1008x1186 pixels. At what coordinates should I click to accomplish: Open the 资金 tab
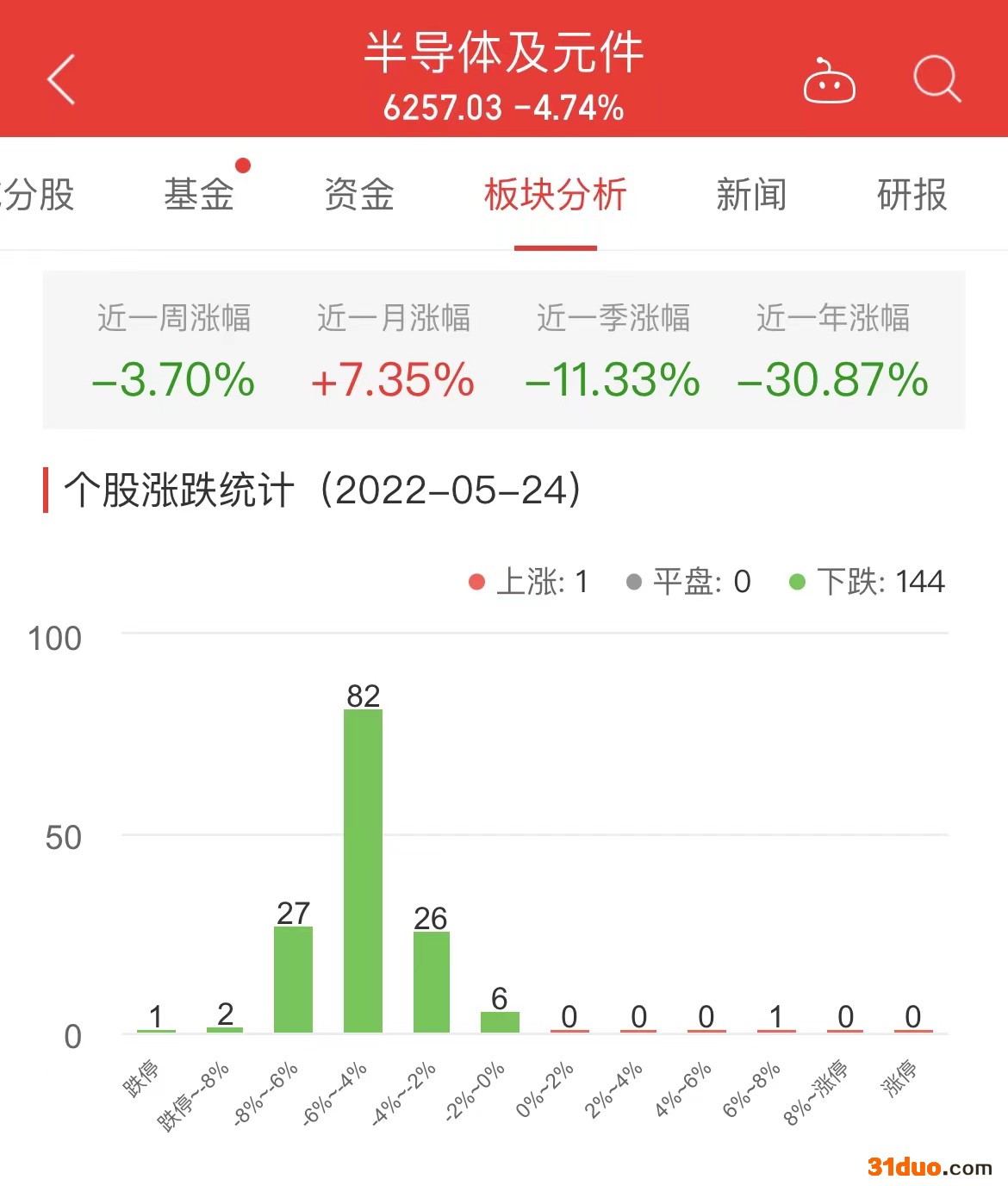coord(359,195)
